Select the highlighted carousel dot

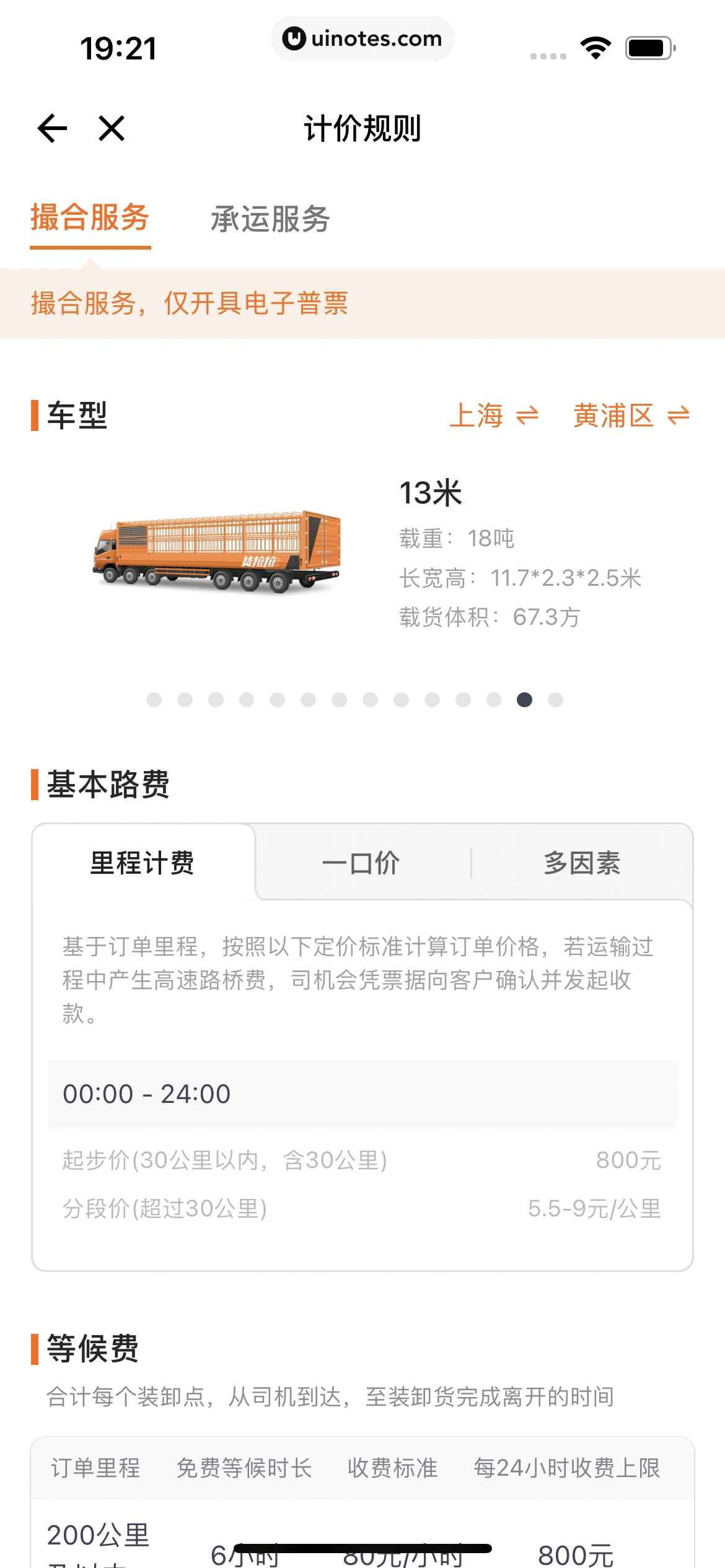click(x=524, y=700)
